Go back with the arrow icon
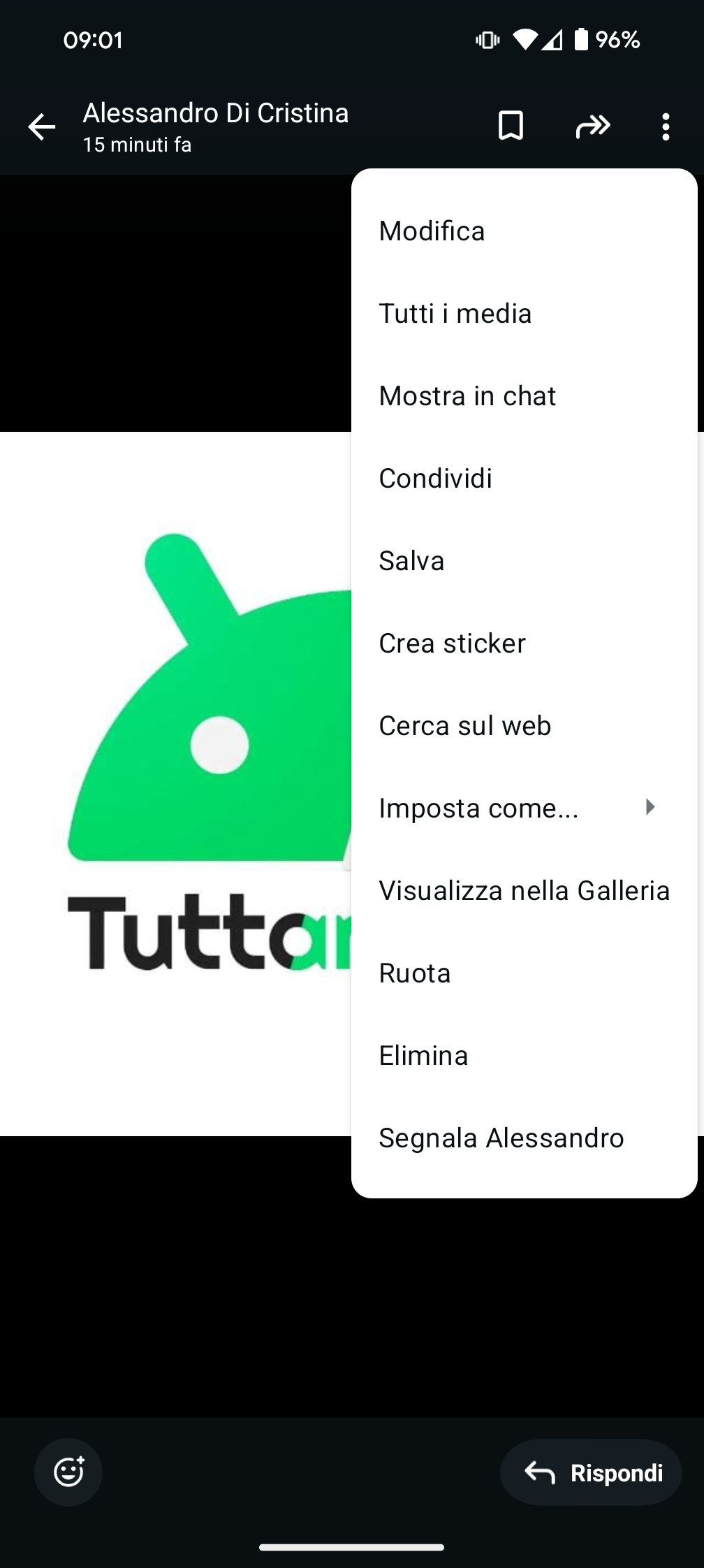The image size is (704, 1568). tap(41, 126)
